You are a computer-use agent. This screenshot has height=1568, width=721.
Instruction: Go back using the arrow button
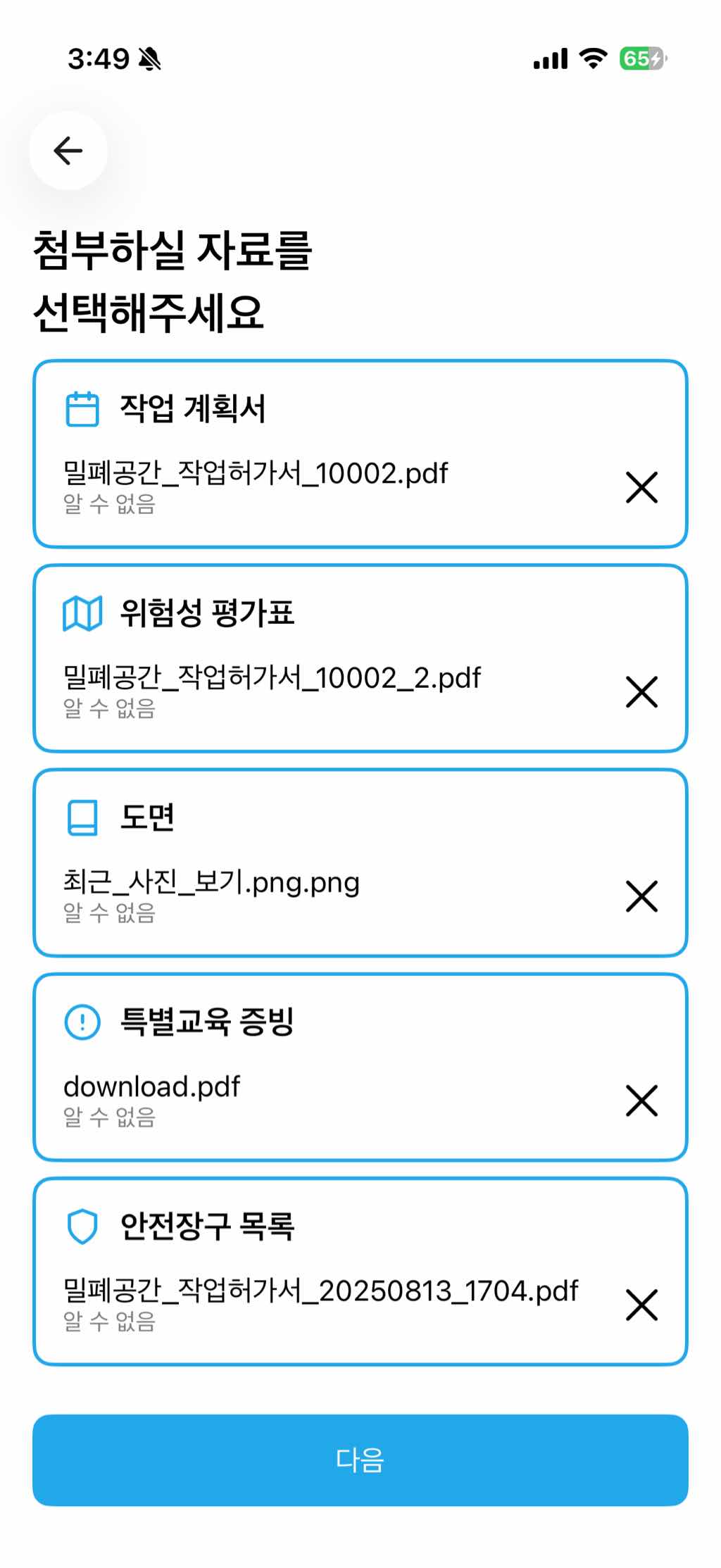(x=68, y=151)
